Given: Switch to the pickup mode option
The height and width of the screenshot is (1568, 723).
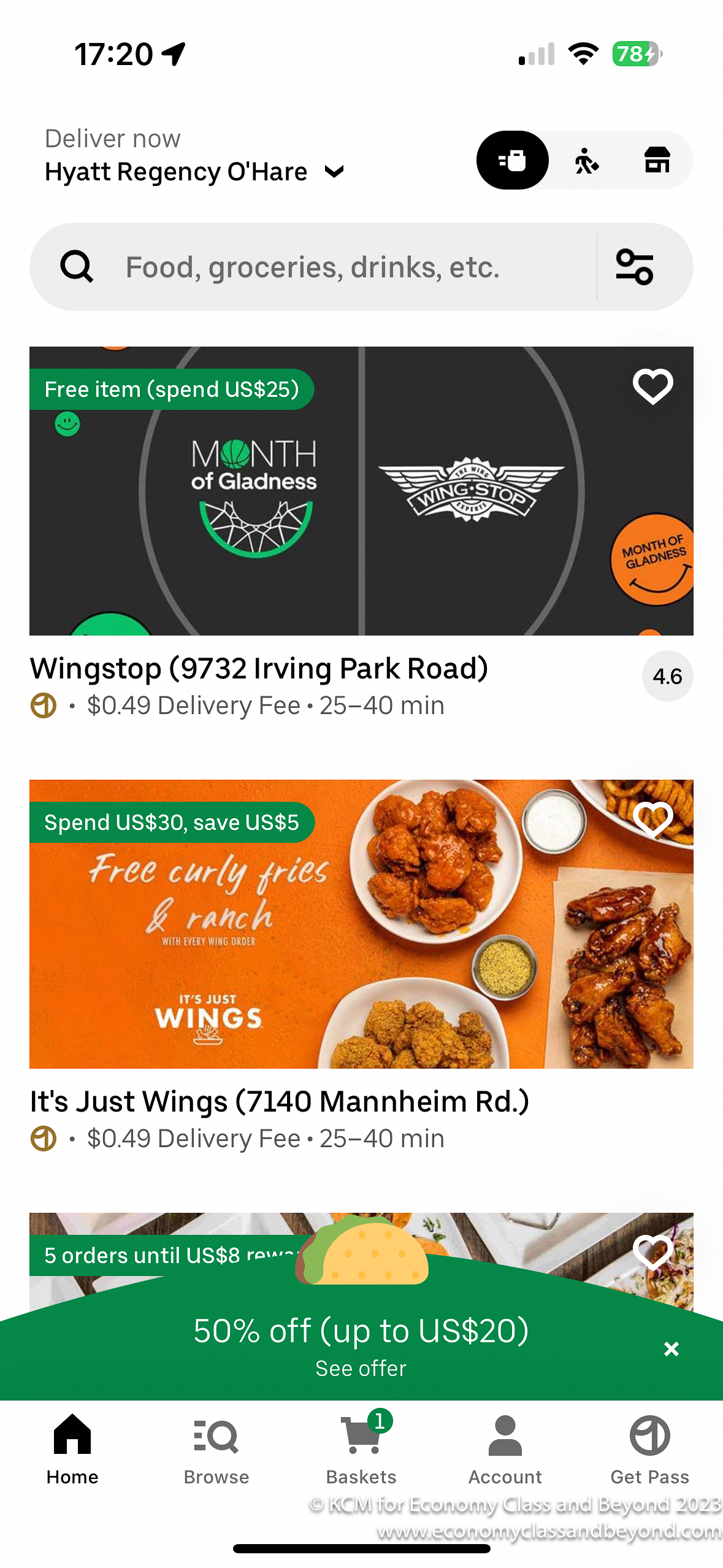Looking at the screenshot, I should pos(586,161).
